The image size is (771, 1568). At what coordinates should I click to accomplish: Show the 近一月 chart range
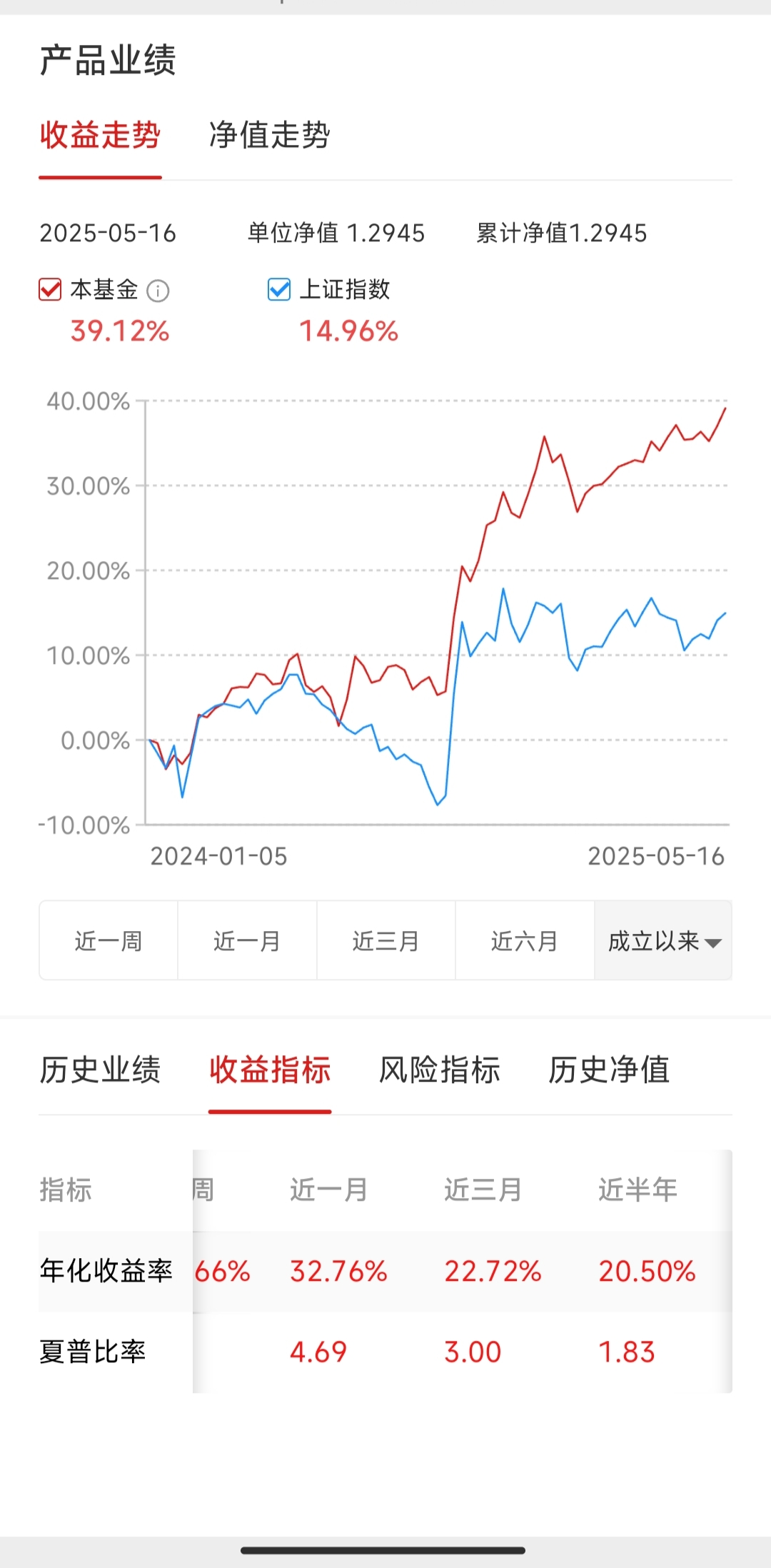coord(247,941)
